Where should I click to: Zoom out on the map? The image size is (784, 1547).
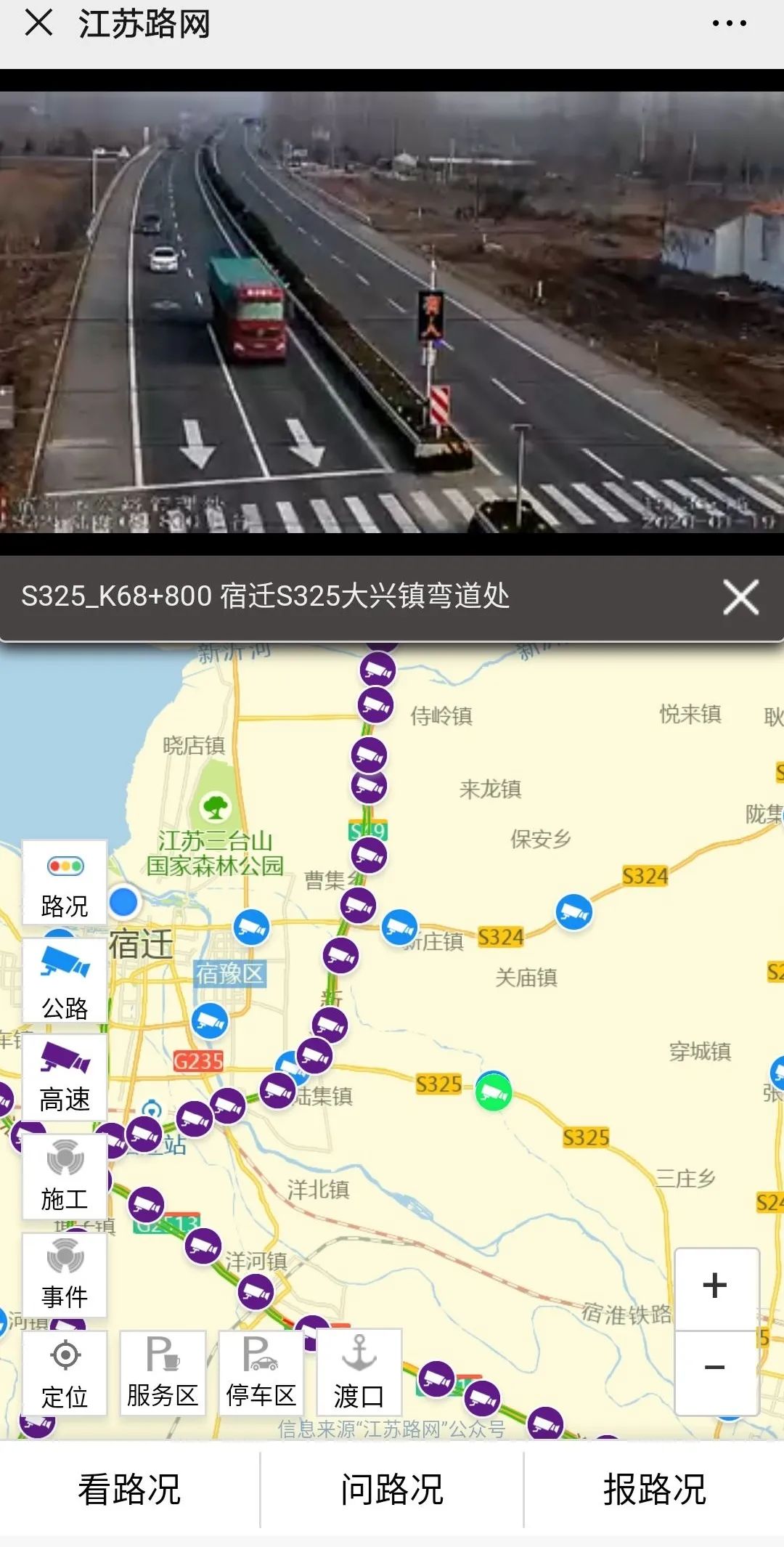pyautogui.click(x=716, y=1368)
